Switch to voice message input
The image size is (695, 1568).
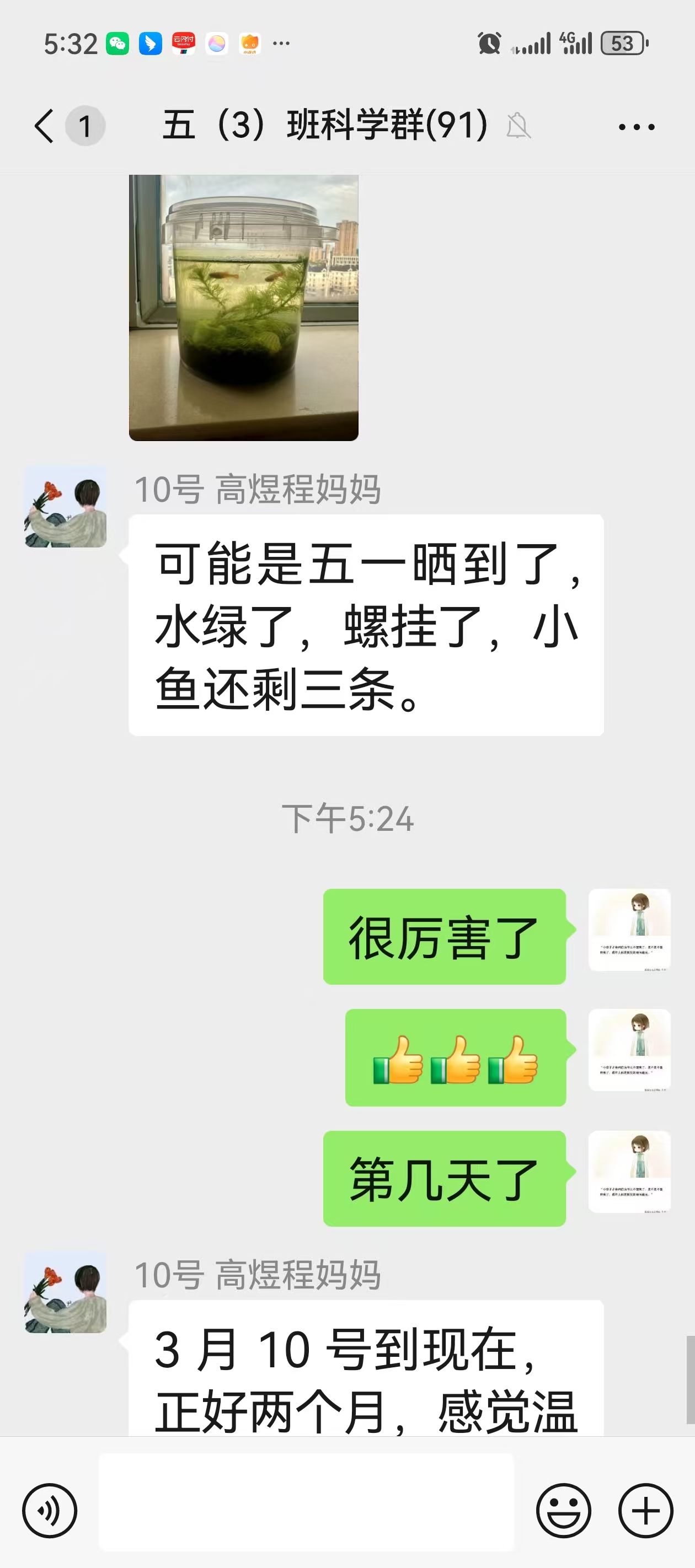[x=49, y=1510]
